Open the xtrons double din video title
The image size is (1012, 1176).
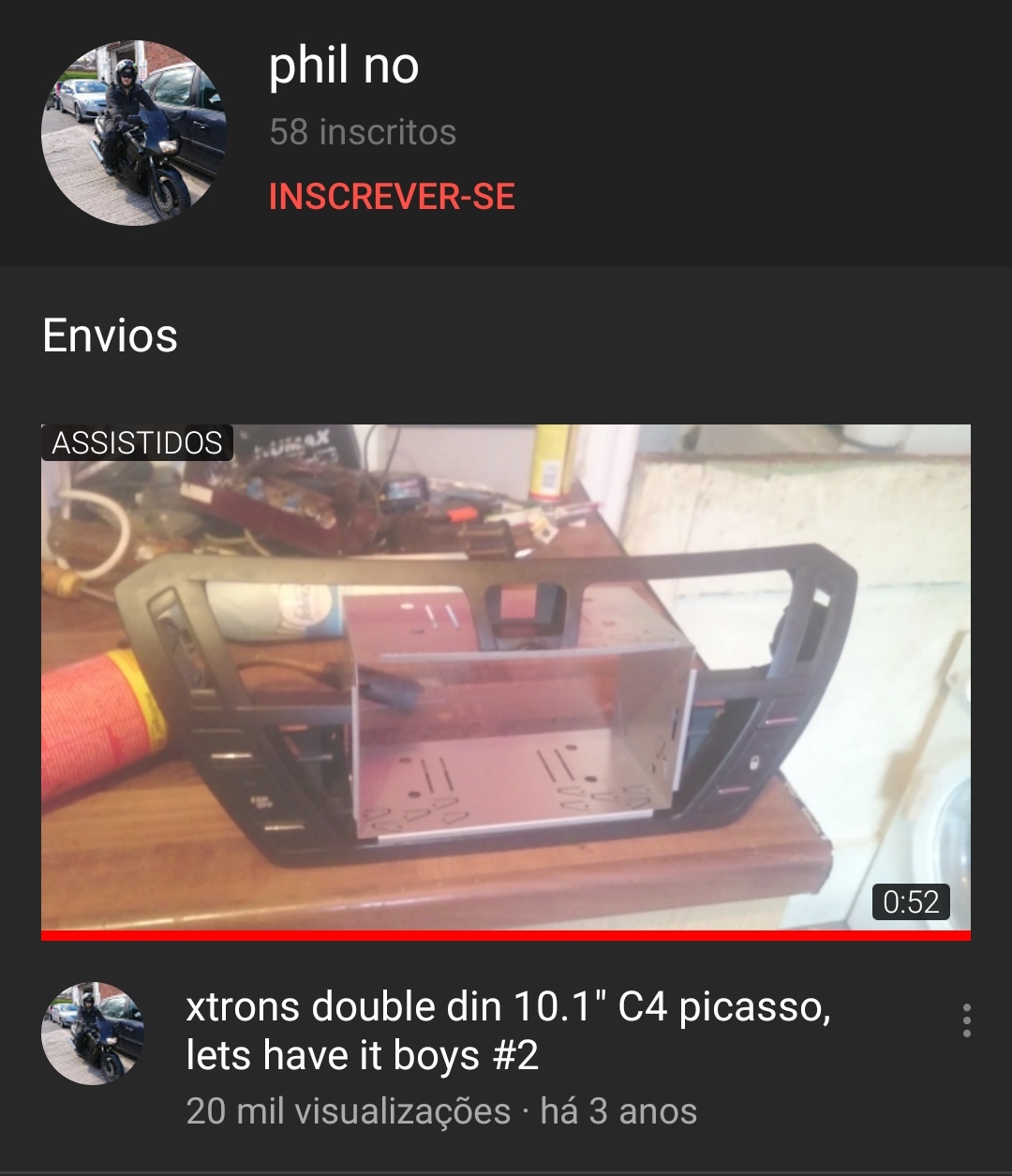508,1031
